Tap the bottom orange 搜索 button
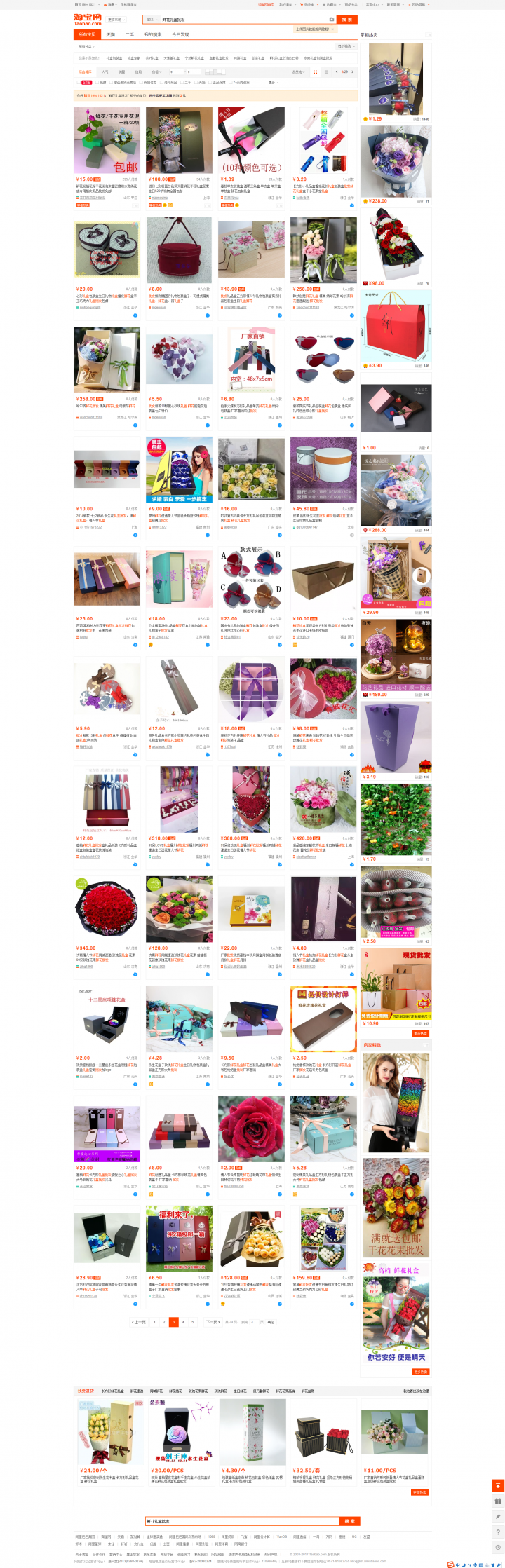Image resolution: width=505 pixels, height=1568 pixels. coord(348,1521)
